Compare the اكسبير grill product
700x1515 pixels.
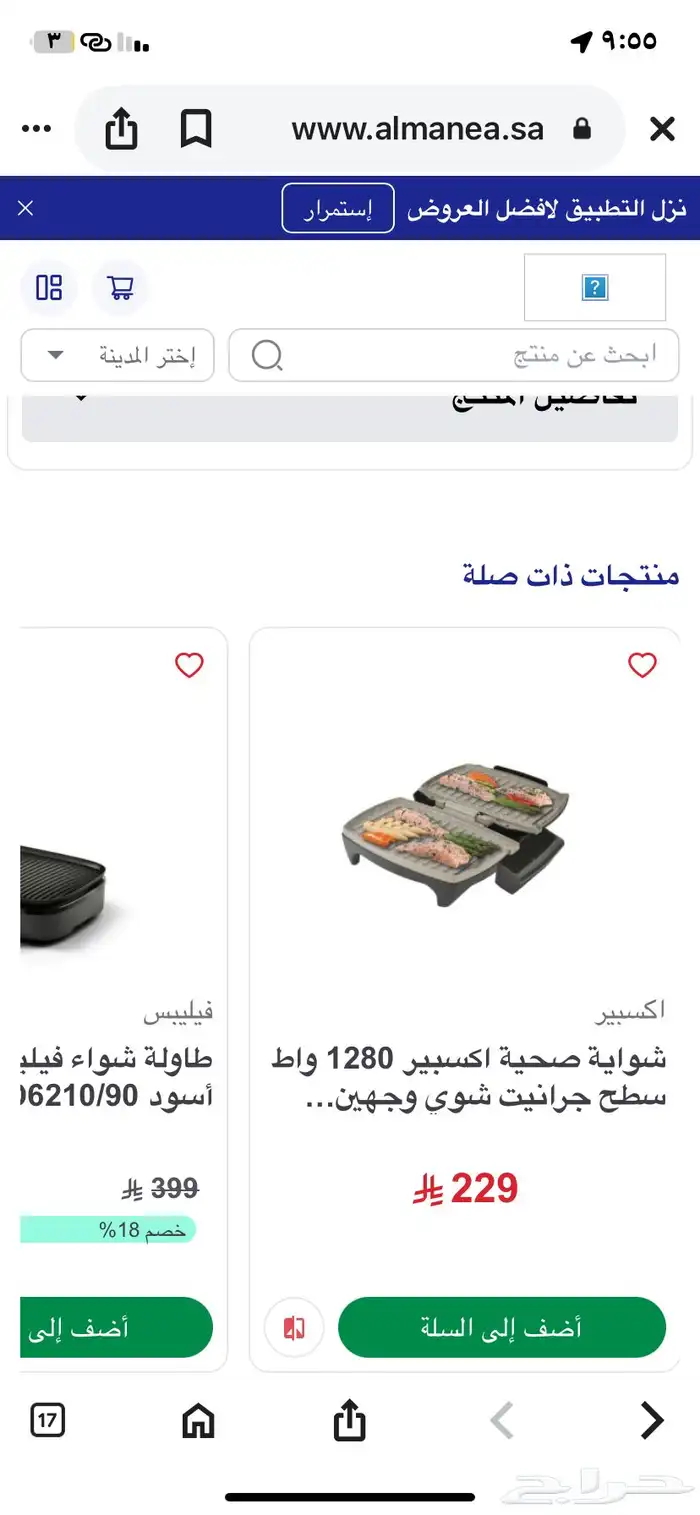point(293,1328)
